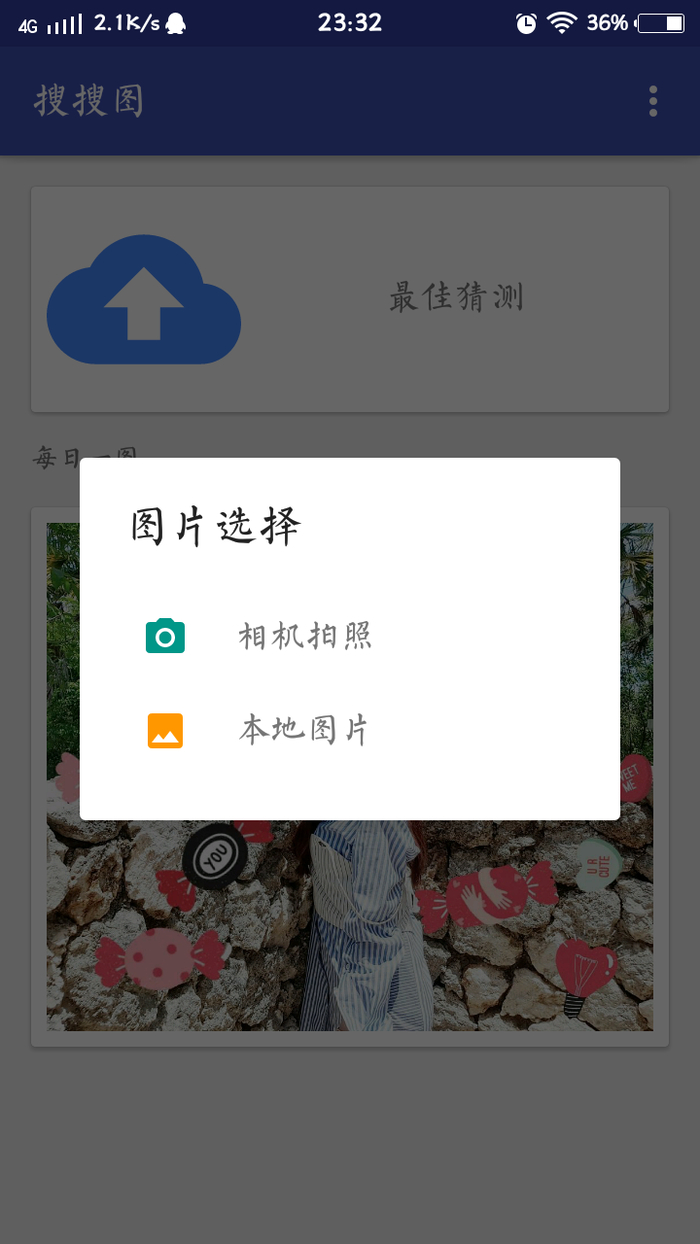Choose 相机拍照 to take a photo

coord(305,636)
